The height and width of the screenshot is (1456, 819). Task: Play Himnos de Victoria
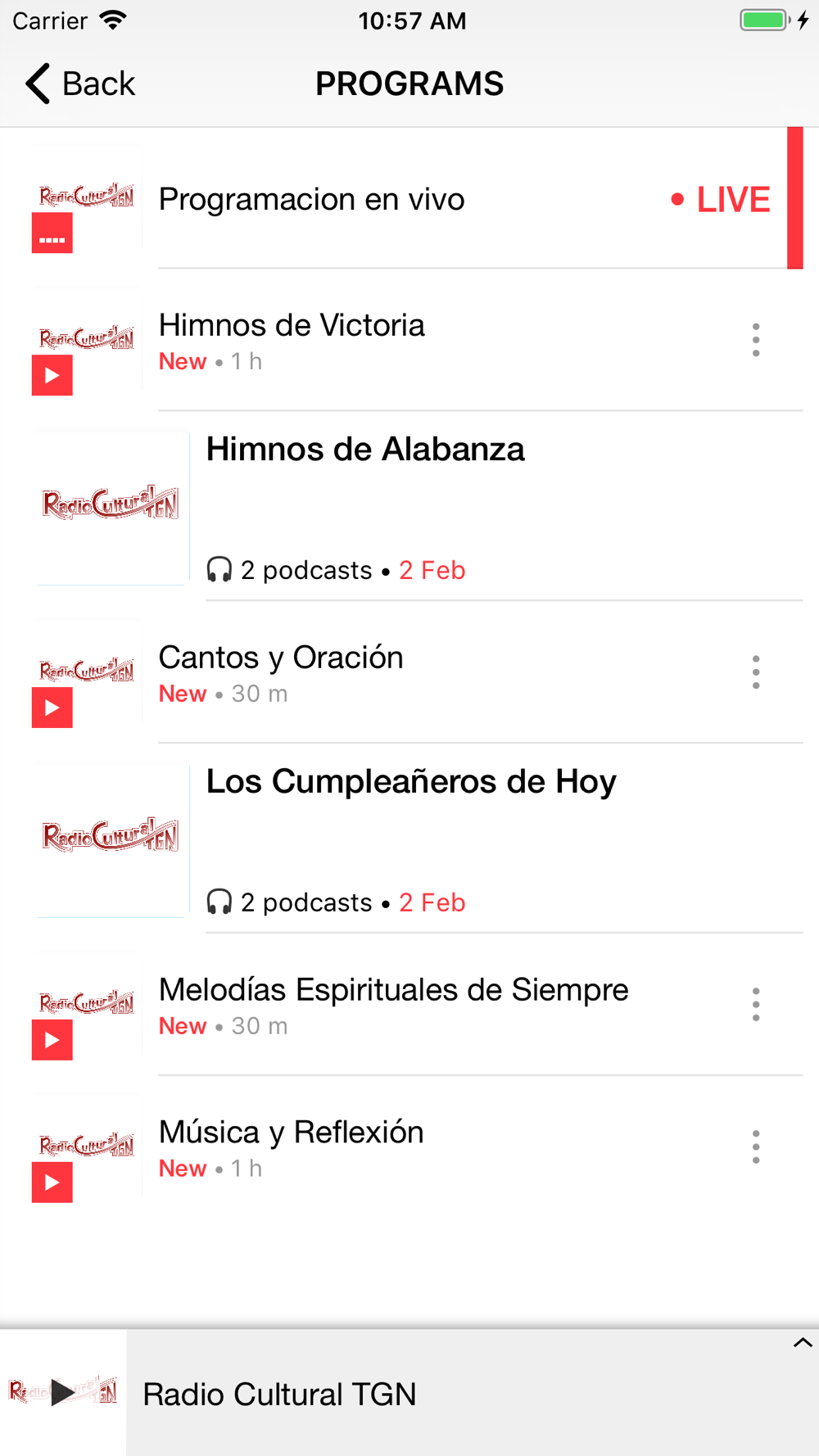click(52, 375)
